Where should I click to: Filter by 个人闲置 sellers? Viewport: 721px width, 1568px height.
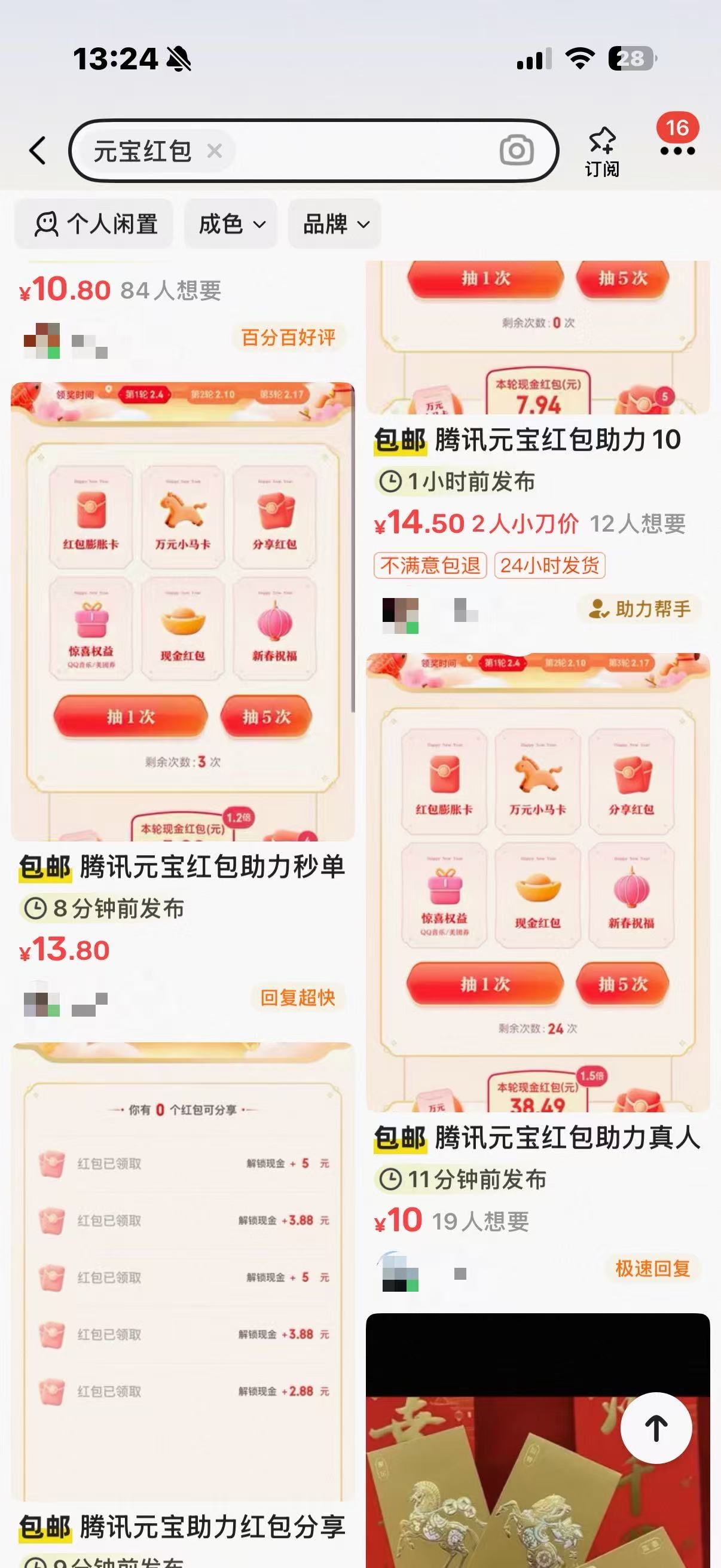(94, 224)
